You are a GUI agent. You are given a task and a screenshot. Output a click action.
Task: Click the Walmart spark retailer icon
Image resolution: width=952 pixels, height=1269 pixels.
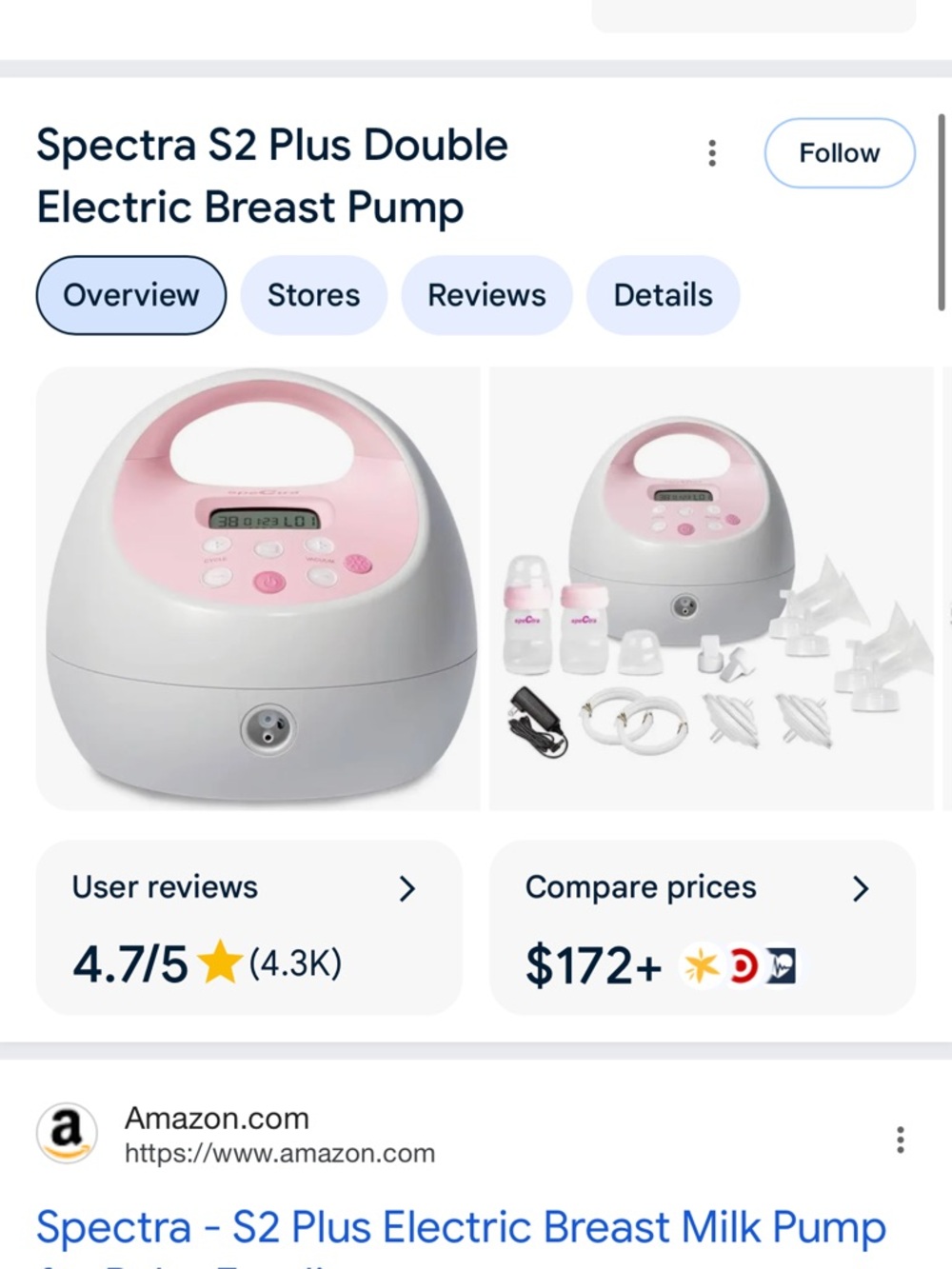point(702,964)
